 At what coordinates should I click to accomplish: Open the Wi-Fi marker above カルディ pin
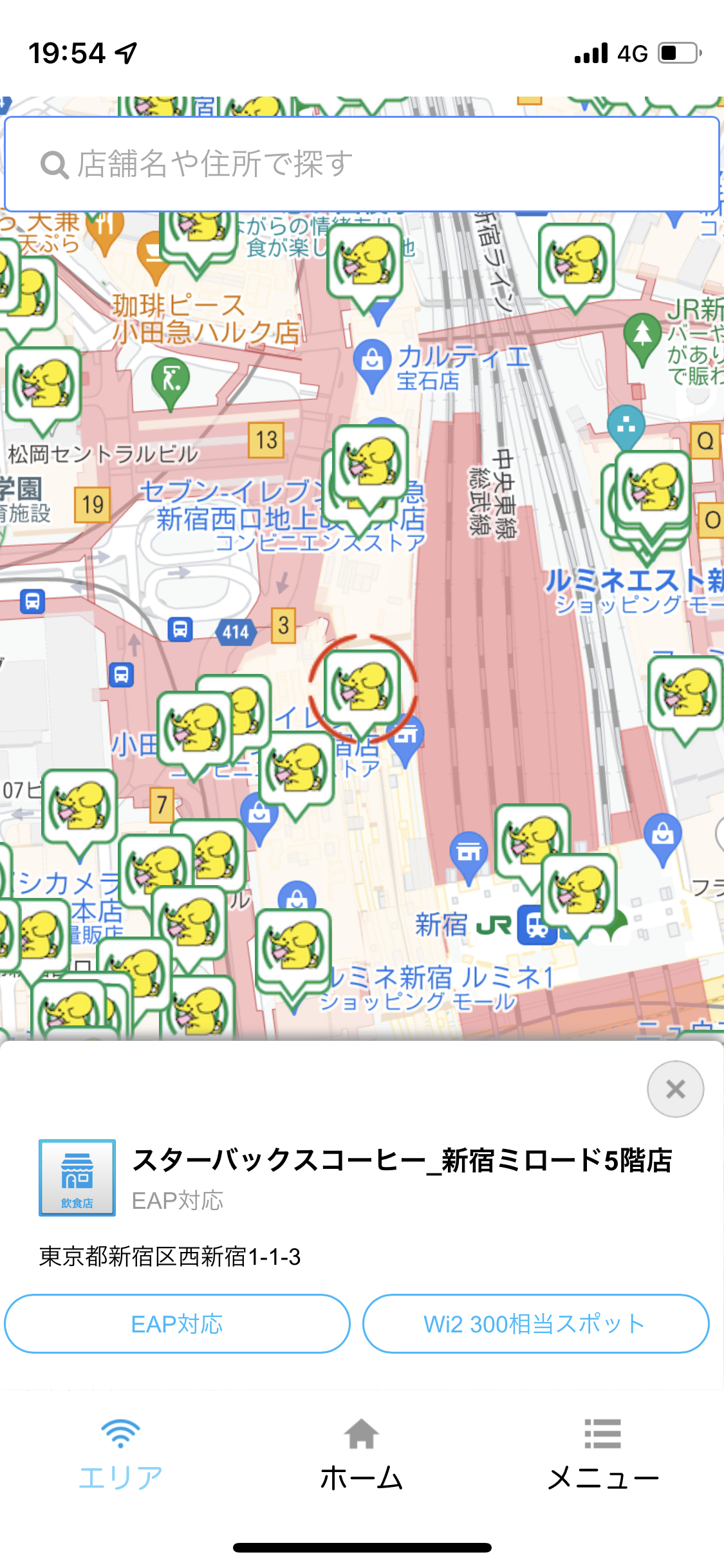point(365,263)
